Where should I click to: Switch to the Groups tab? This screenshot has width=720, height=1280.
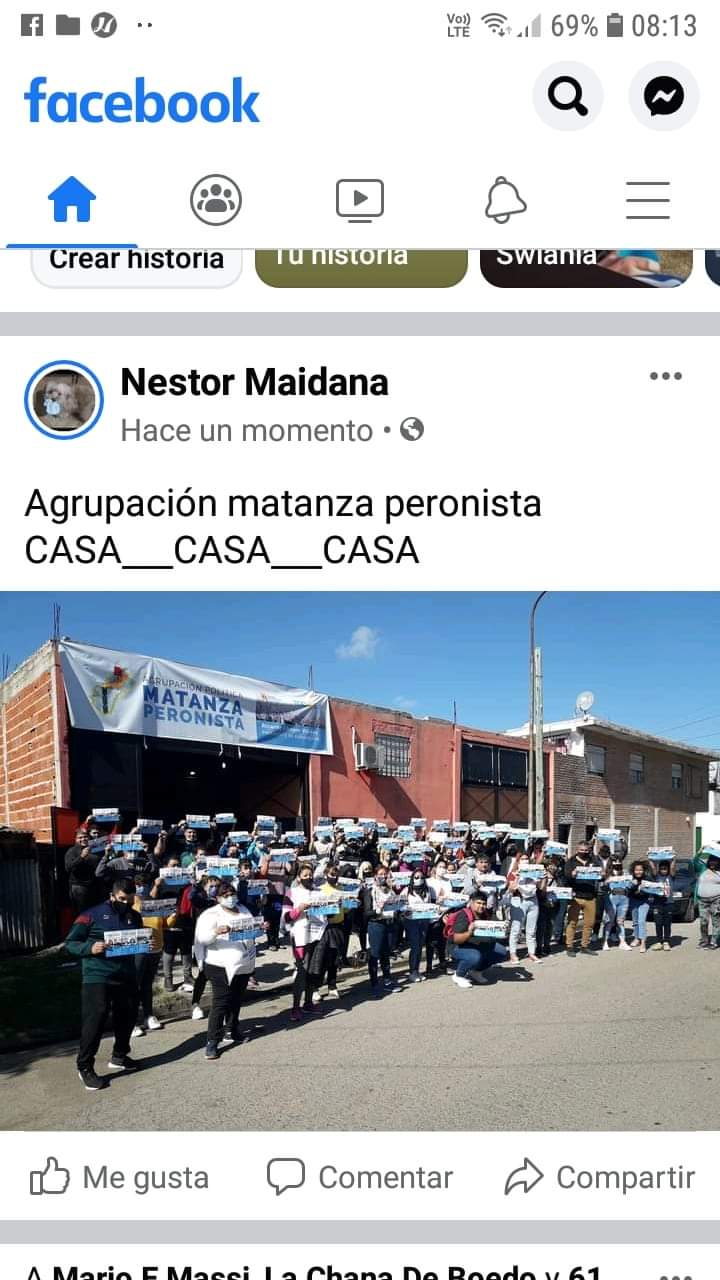tap(216, 199)
